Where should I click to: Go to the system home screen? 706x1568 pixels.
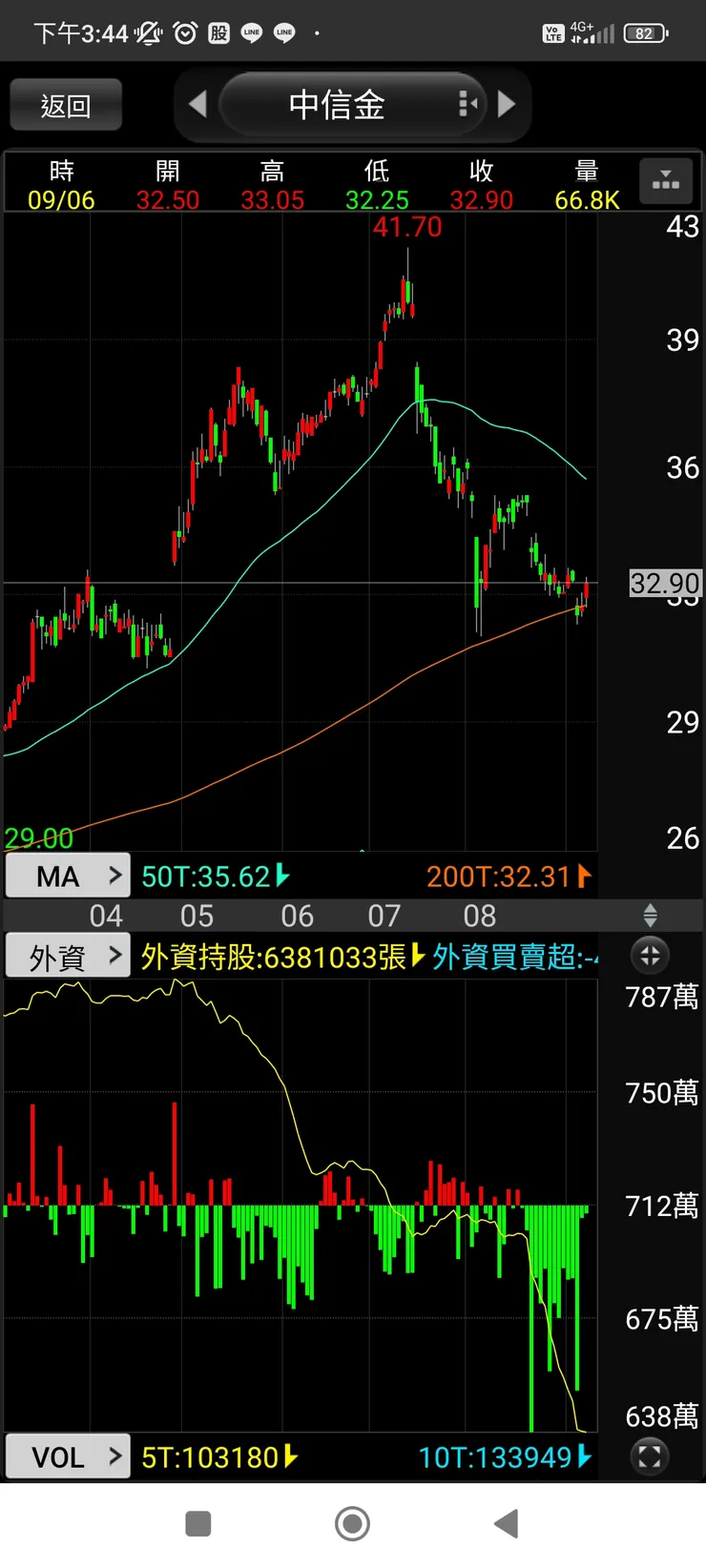[x=352, y=1523]
